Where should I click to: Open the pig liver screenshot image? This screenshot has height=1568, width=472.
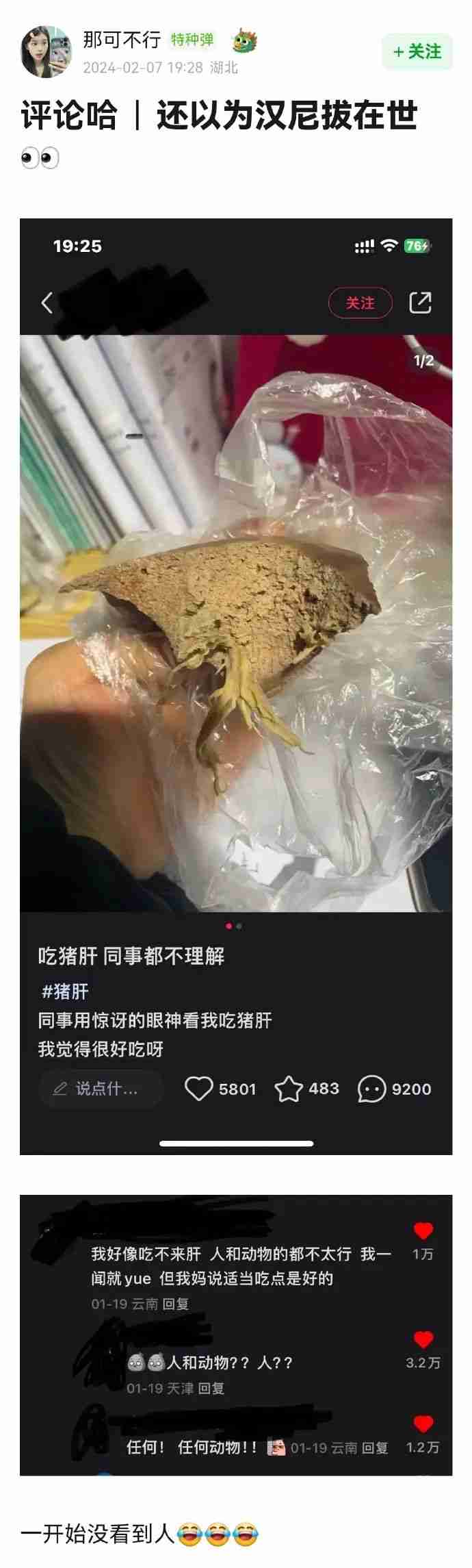pyautogui.click(x=236, y=686)
